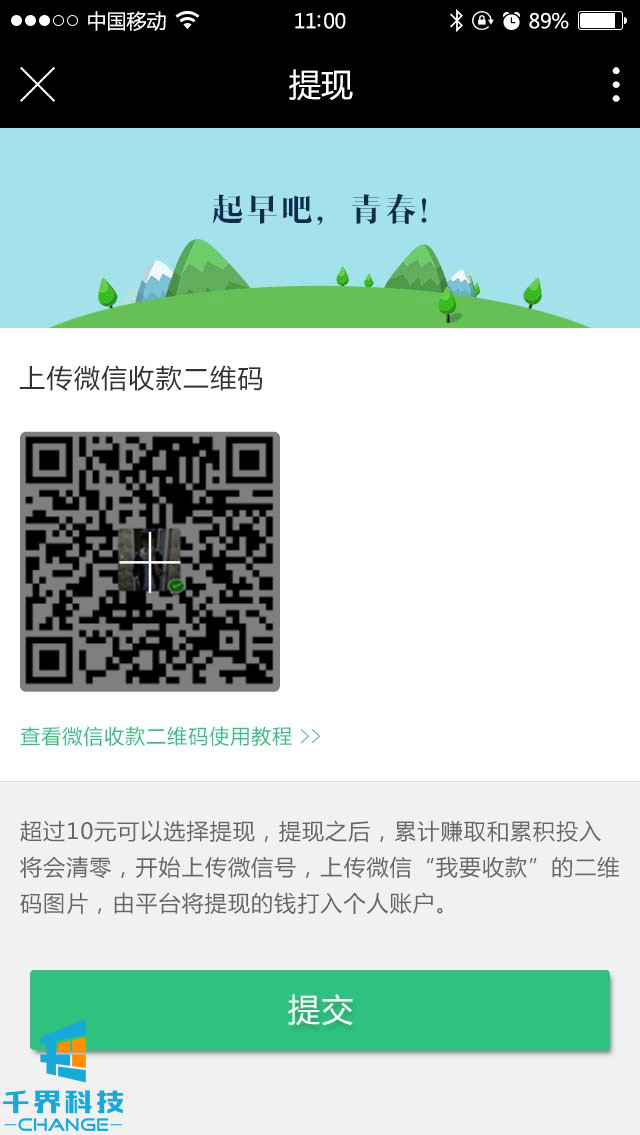Open 查看微信收款二维码使用教程 link
The image size is (640, 1135).
point(170,737)
